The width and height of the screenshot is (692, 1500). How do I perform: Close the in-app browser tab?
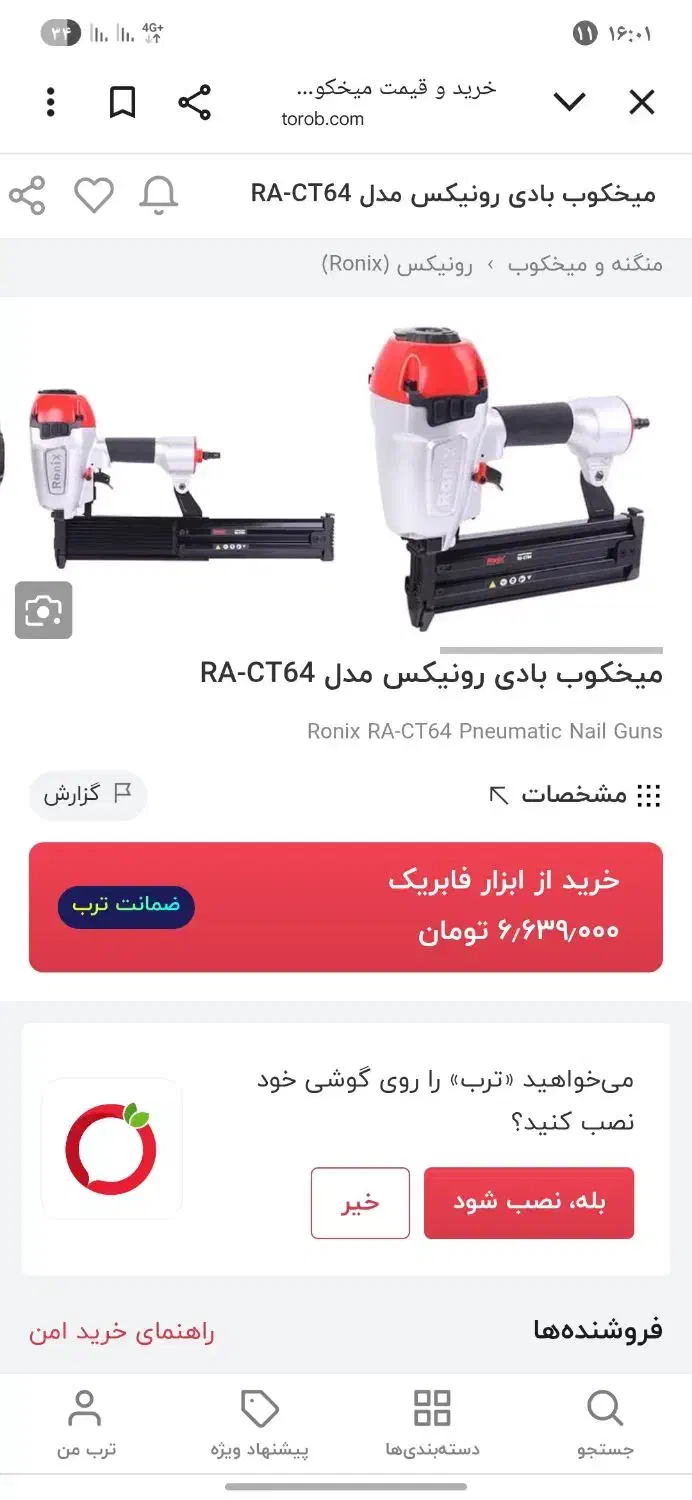(x=641, y=102)
